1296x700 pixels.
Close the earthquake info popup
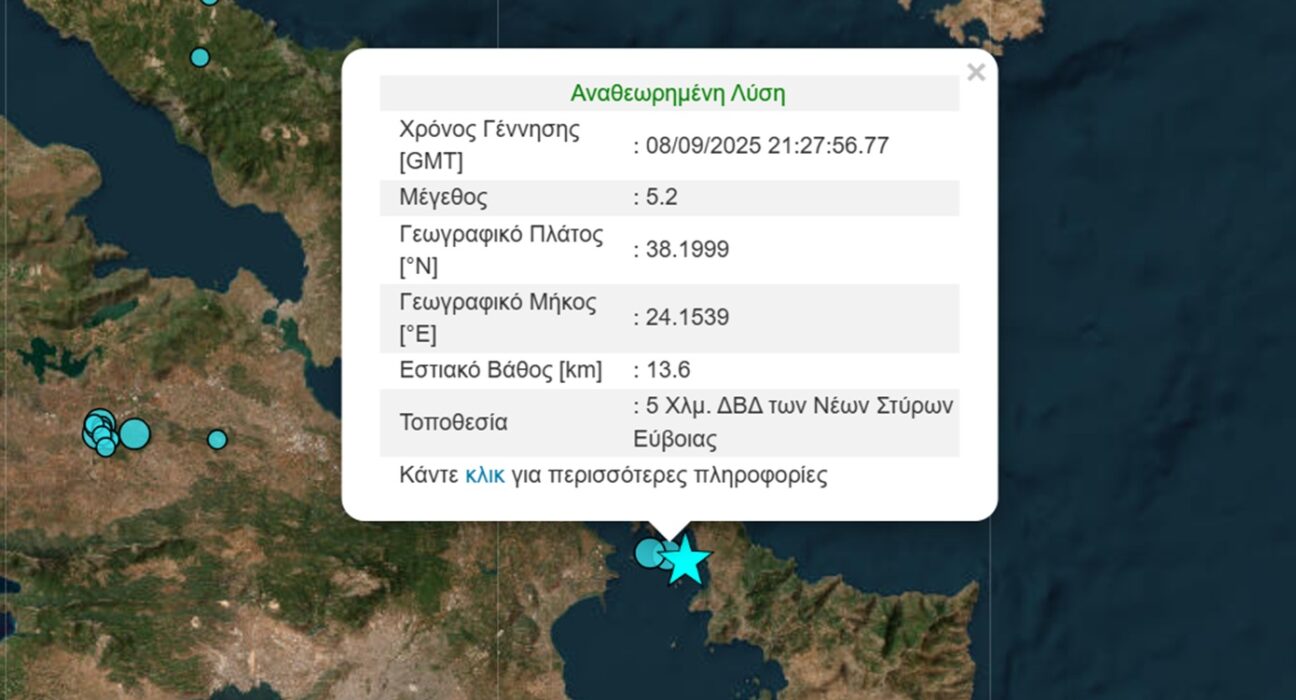tap(976, 72)
